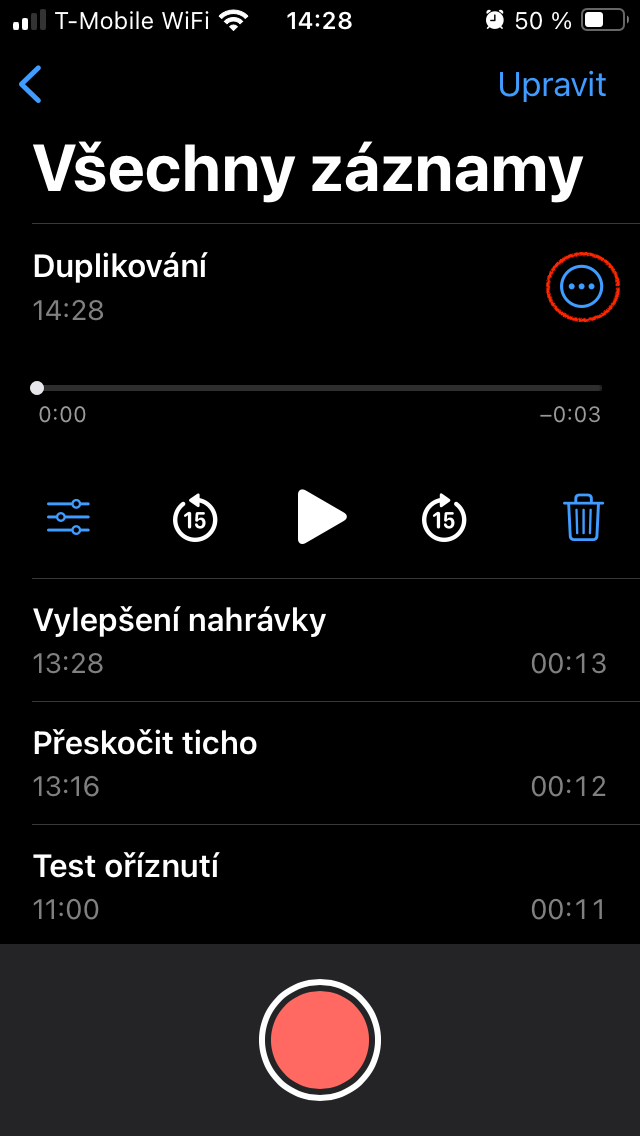
Task: Tap the playback progress slider
Action: pyautogui.click(x=319, y=388)
